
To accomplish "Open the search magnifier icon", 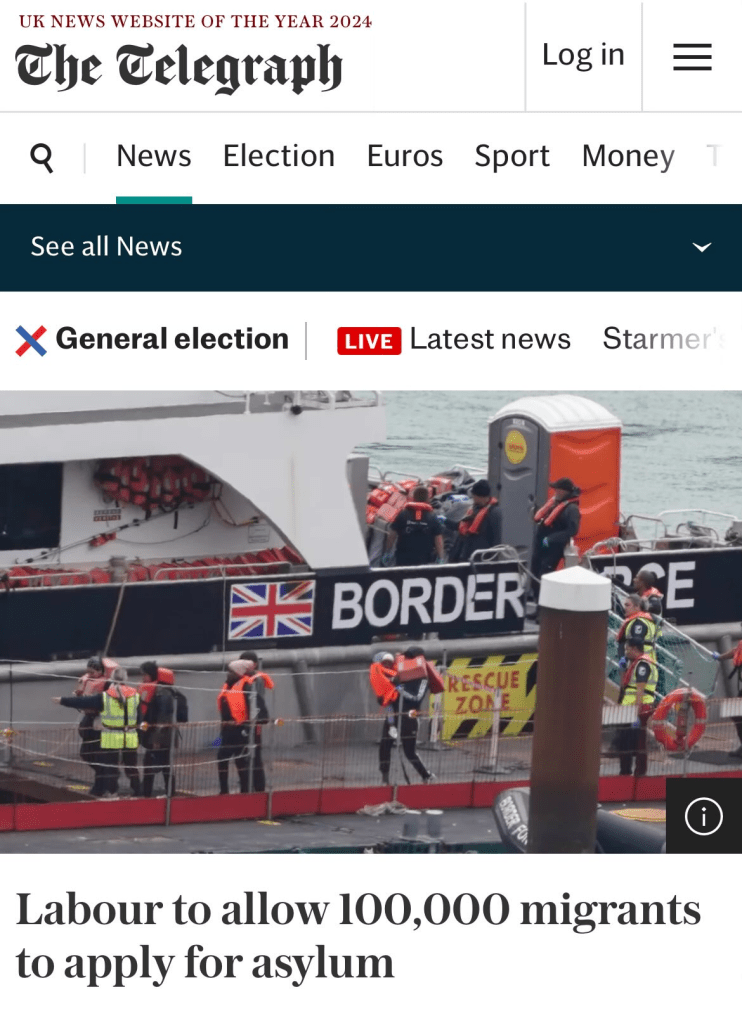I will 42,157.
